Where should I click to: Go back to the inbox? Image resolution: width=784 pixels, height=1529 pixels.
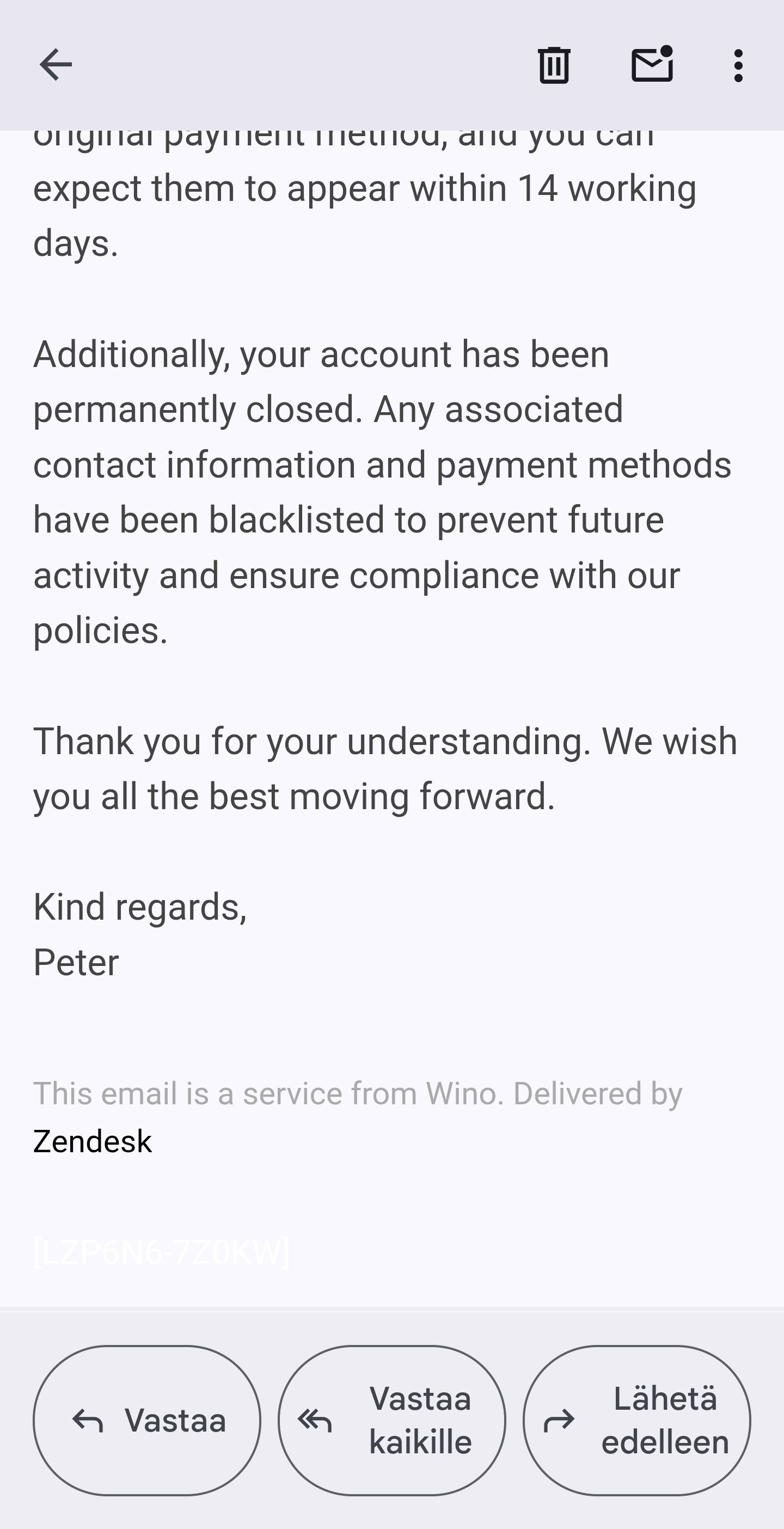(55, 65)
